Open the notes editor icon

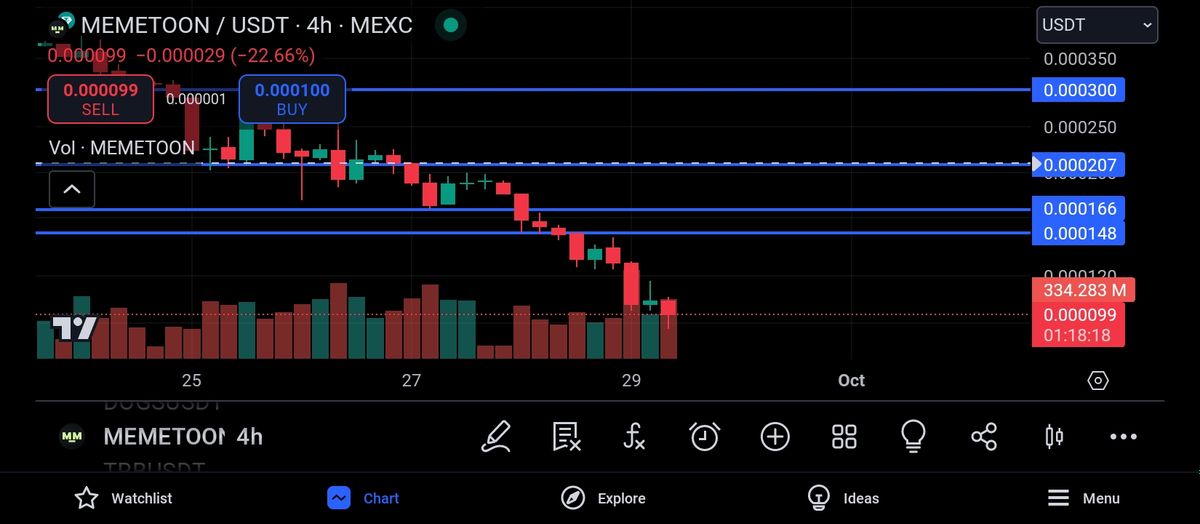566,436
